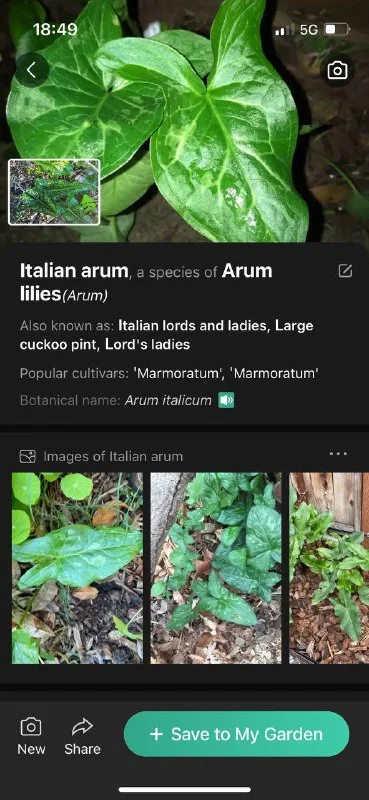Save to My Garden

point(236,734)
